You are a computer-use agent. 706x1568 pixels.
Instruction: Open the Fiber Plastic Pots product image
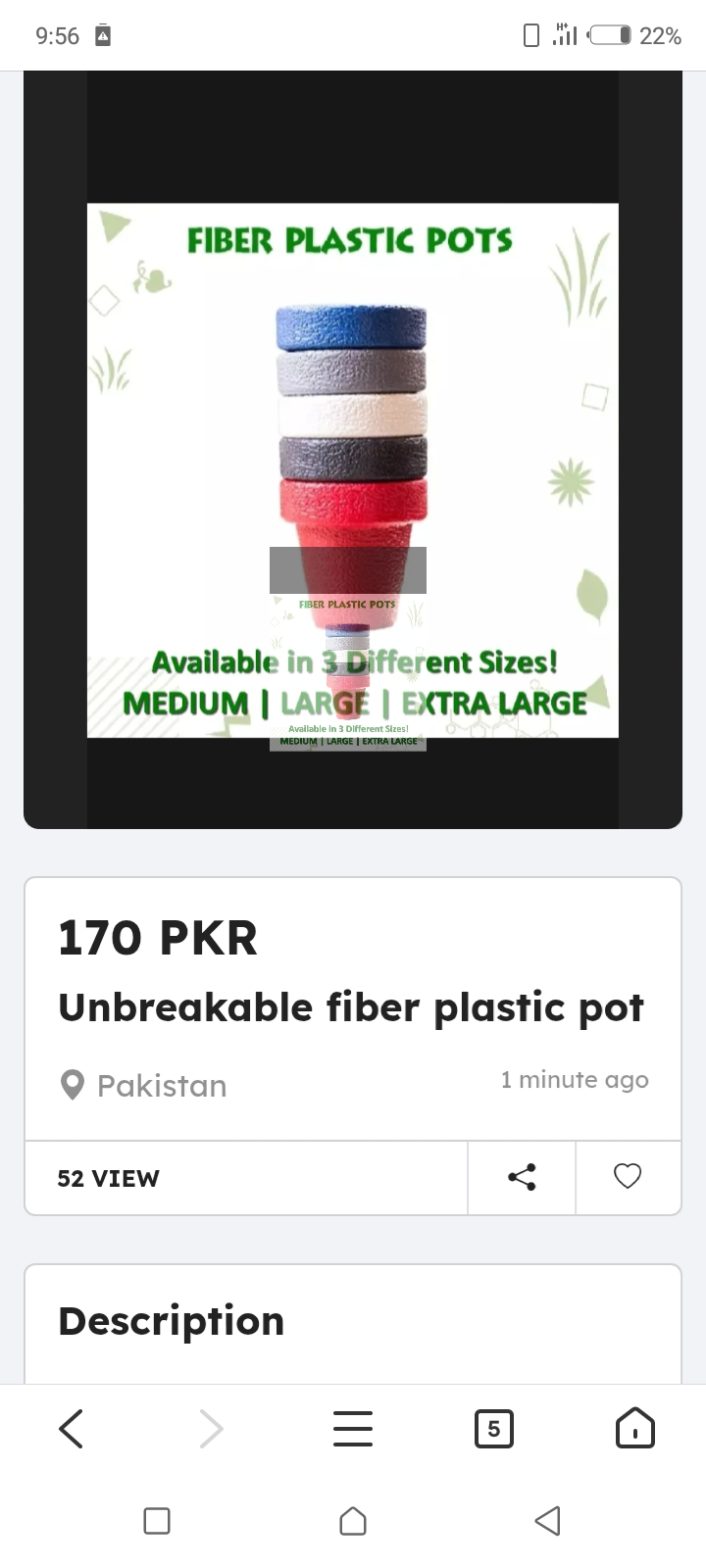(352, 469)
